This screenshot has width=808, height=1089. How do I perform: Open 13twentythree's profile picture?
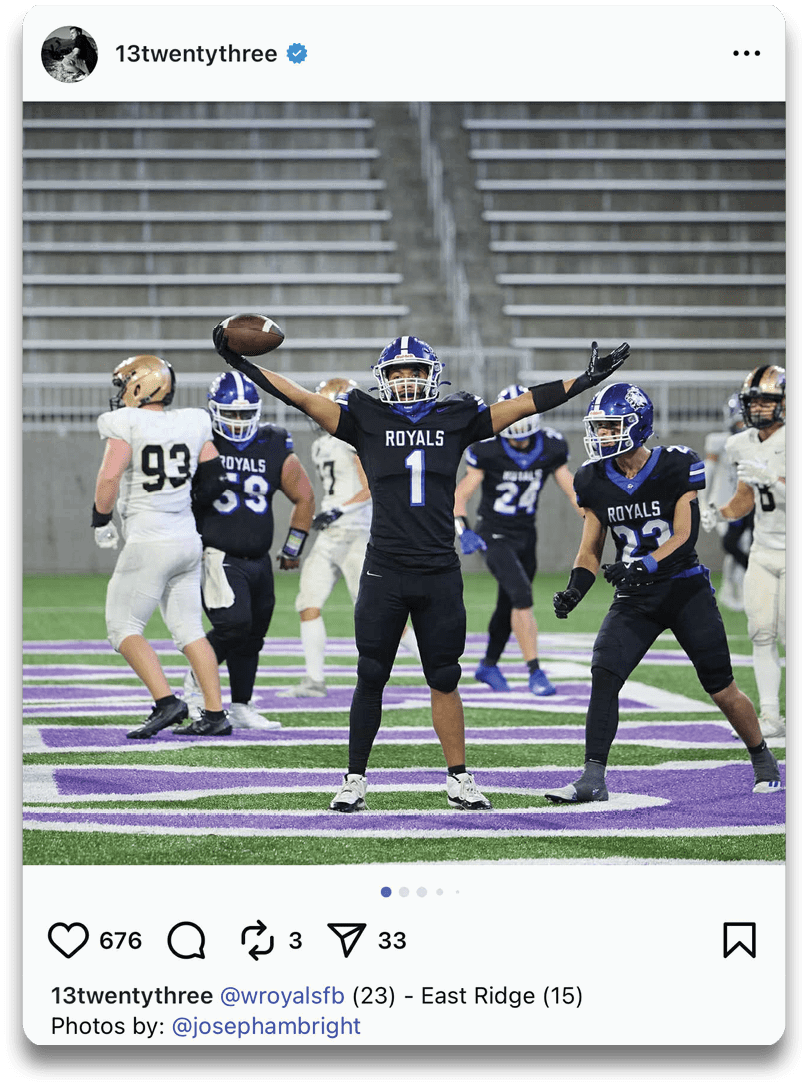(x=69, y=54)
